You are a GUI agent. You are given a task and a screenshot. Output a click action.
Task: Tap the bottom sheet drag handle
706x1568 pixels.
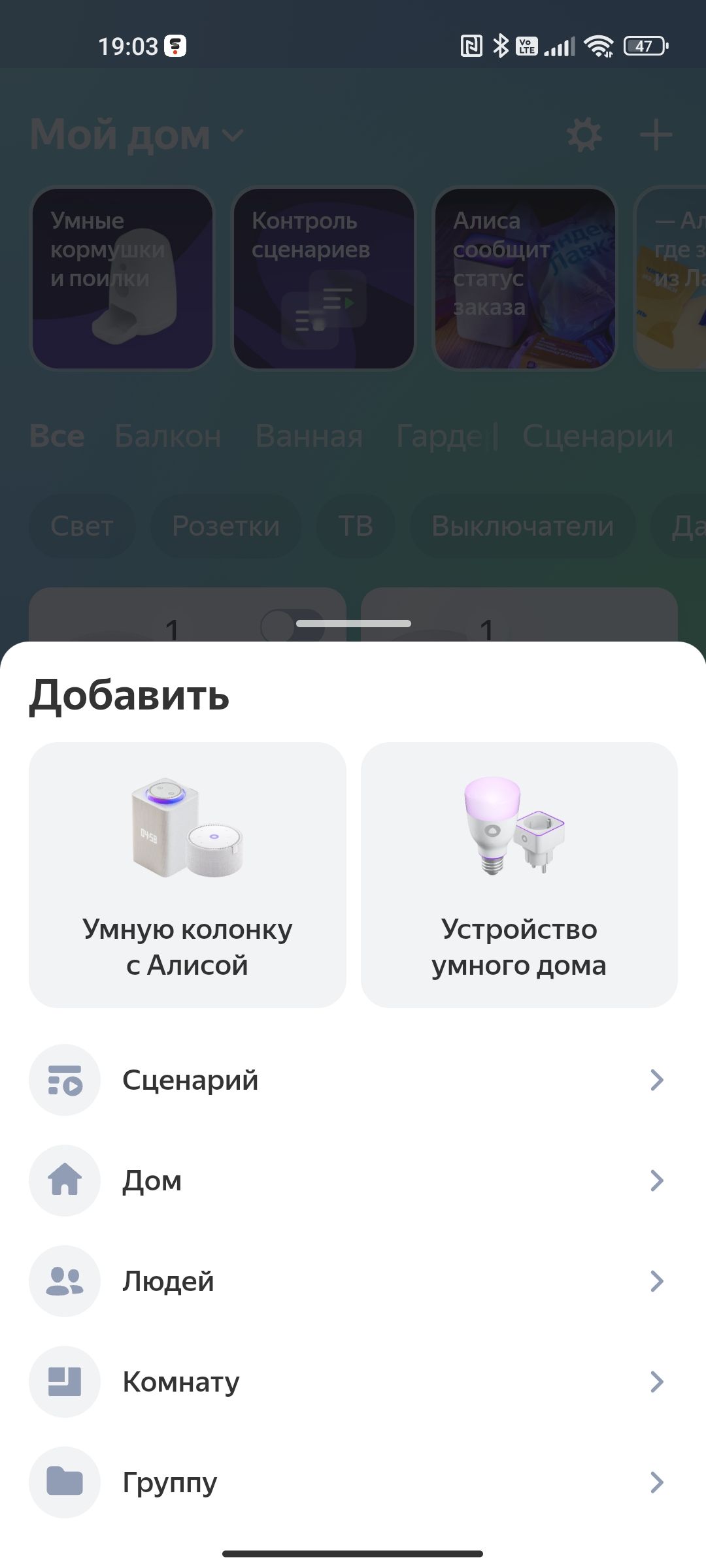(x=353, y=623)
